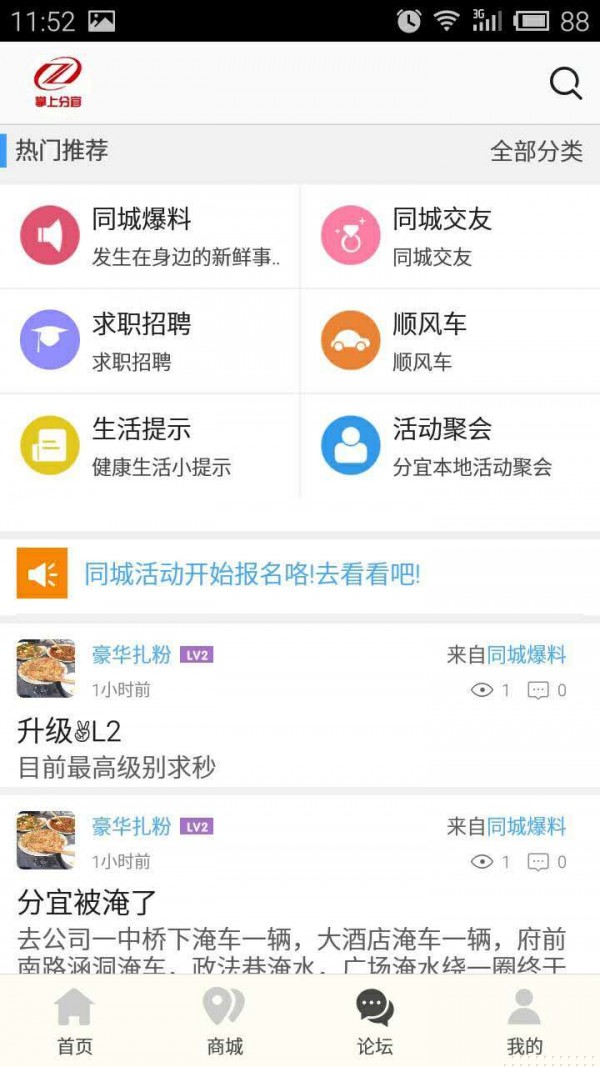Open the 求职招聘 category
Viewport: 600px width, 1067px height.
(x=150, y=341)
